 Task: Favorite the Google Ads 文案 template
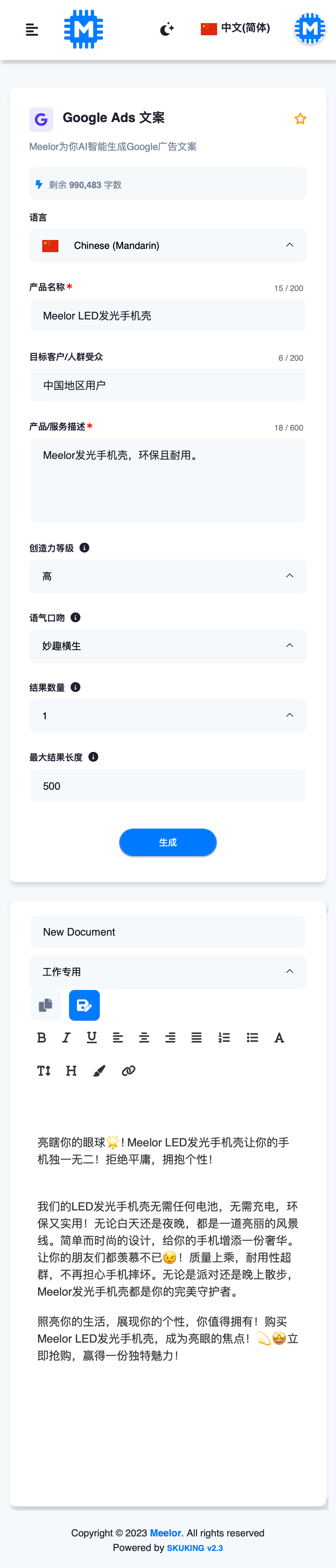[x=300, y=119]
